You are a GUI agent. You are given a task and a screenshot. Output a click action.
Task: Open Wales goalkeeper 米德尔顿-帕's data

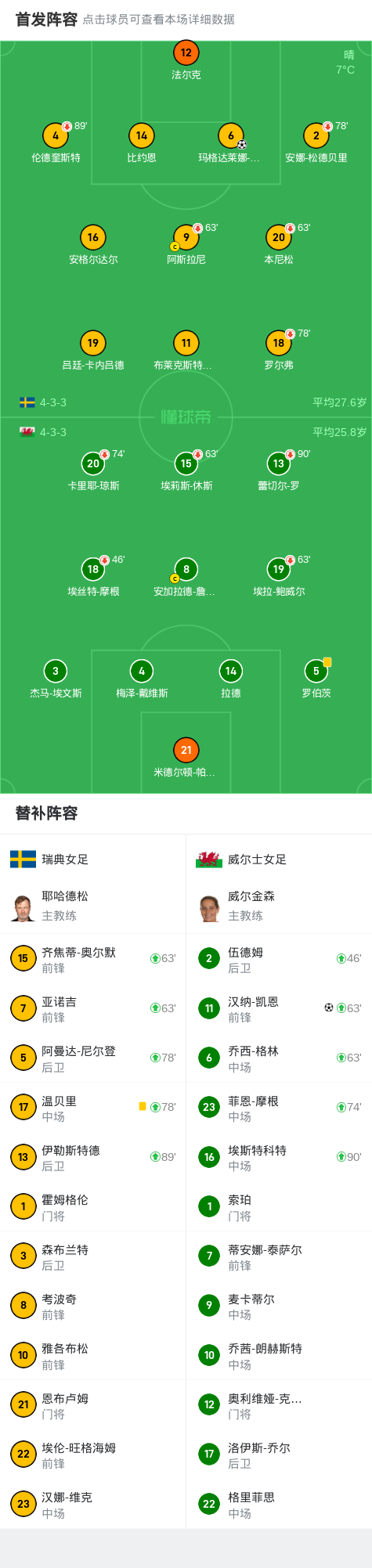pos(186,758)
